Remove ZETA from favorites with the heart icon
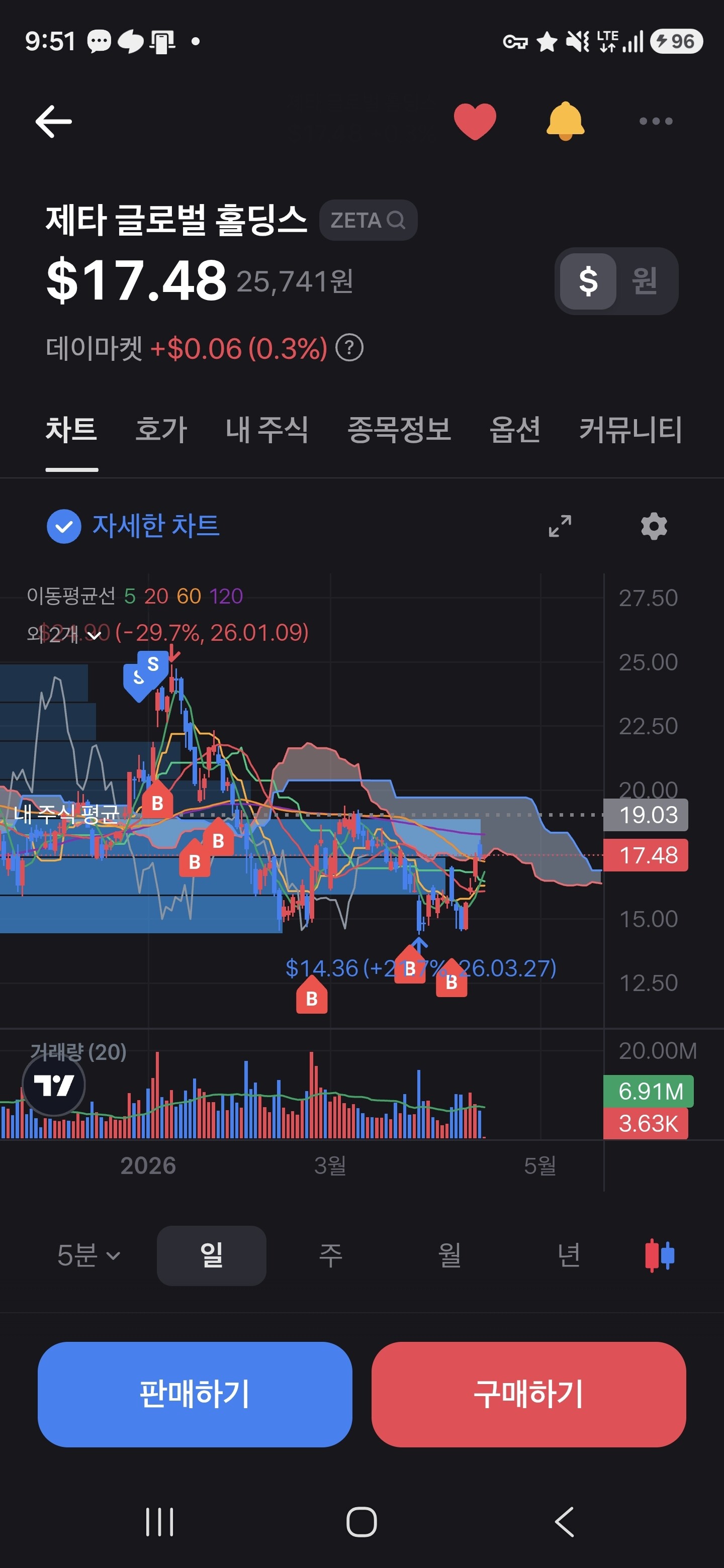724x1568 pixels. pyautogui.click(x=475, y=121)
